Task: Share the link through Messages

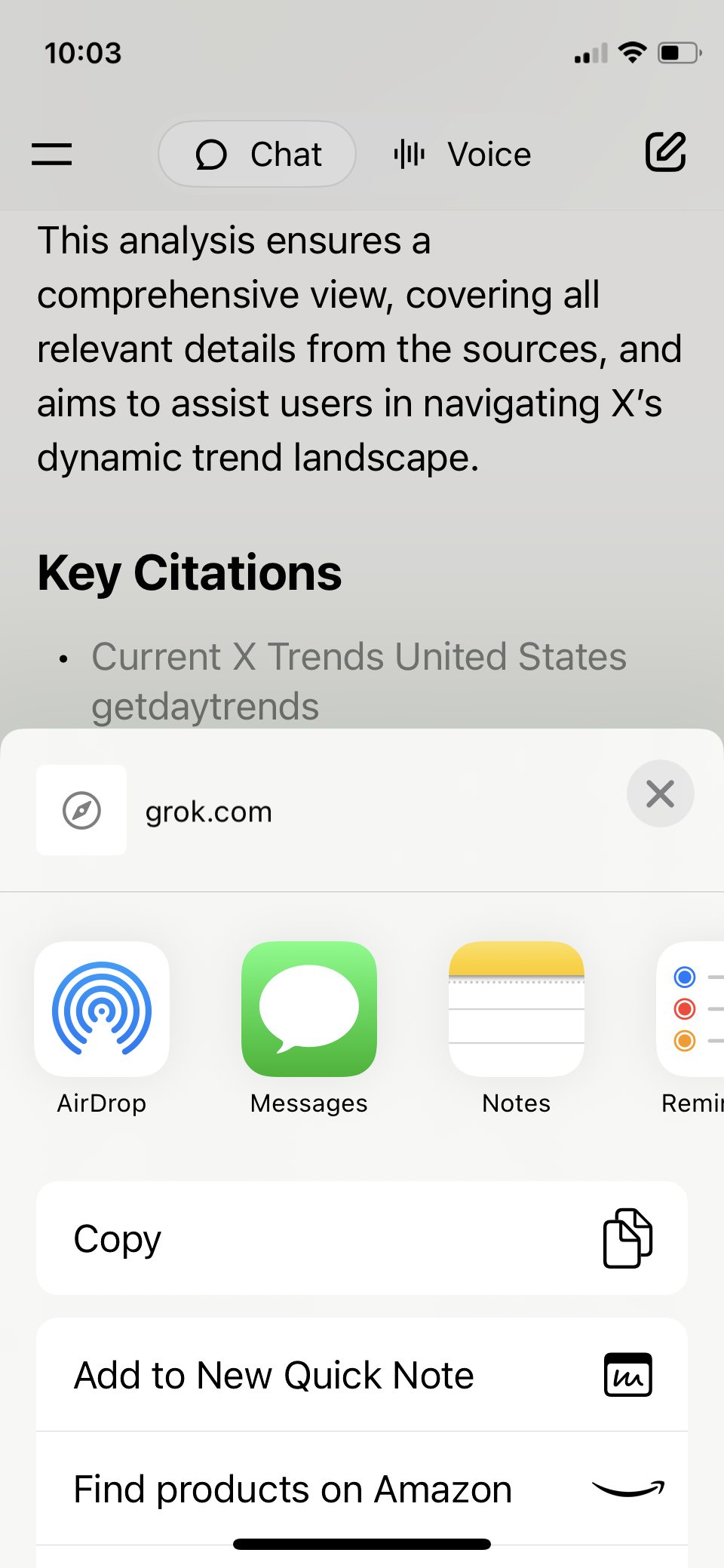Action: [309, 1009]
